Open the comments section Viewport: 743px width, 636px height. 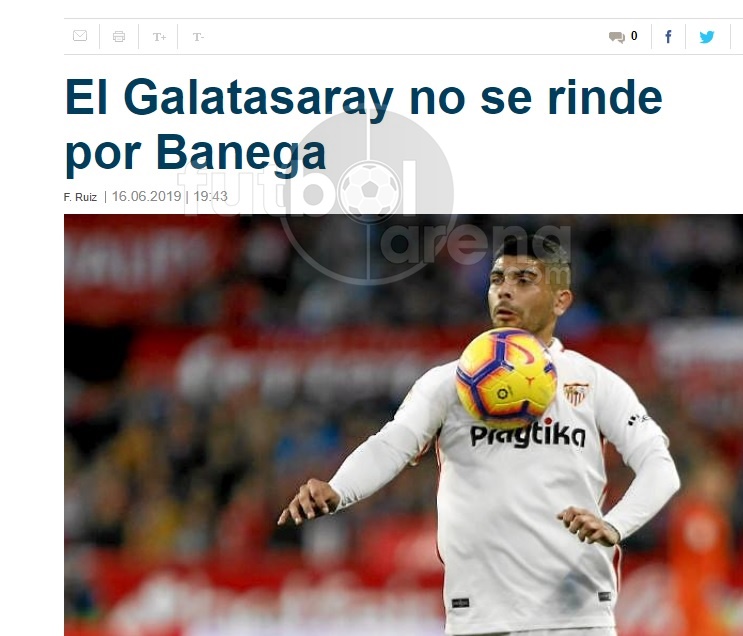point(622,37)
